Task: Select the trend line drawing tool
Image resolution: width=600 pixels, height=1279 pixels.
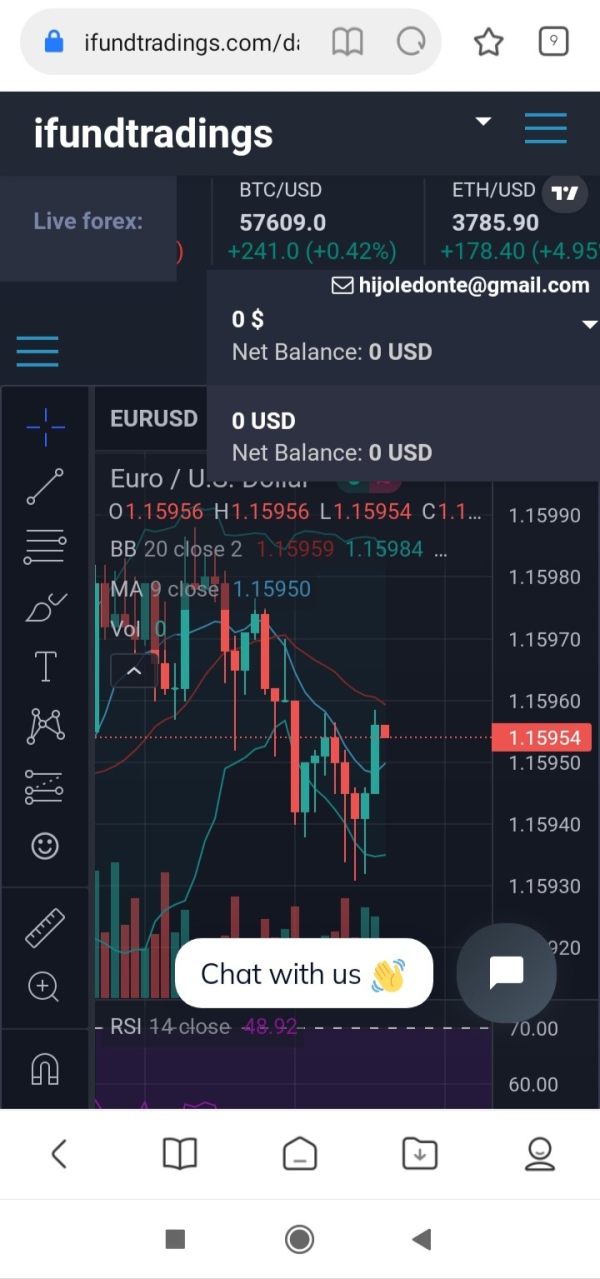Action: click(45, 486)
